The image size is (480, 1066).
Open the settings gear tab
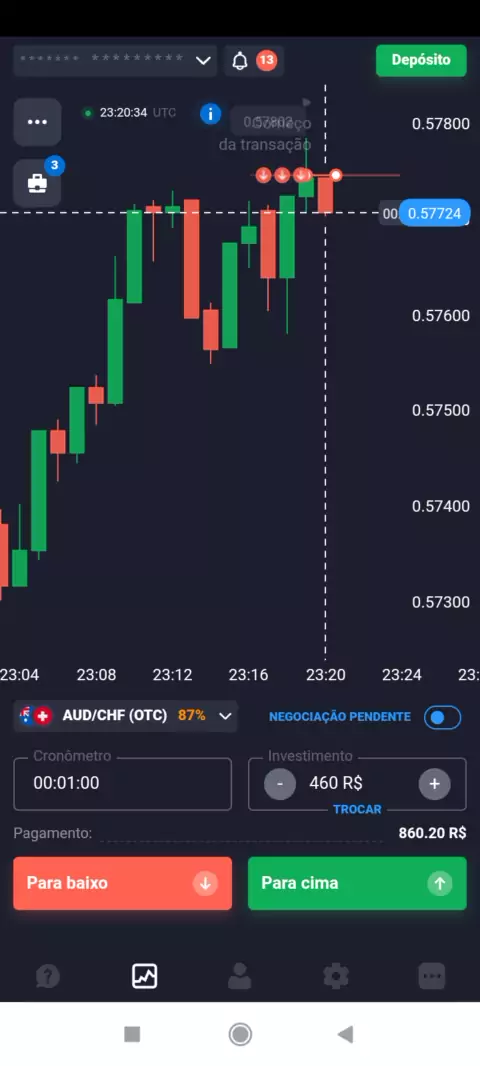[336, 976]
